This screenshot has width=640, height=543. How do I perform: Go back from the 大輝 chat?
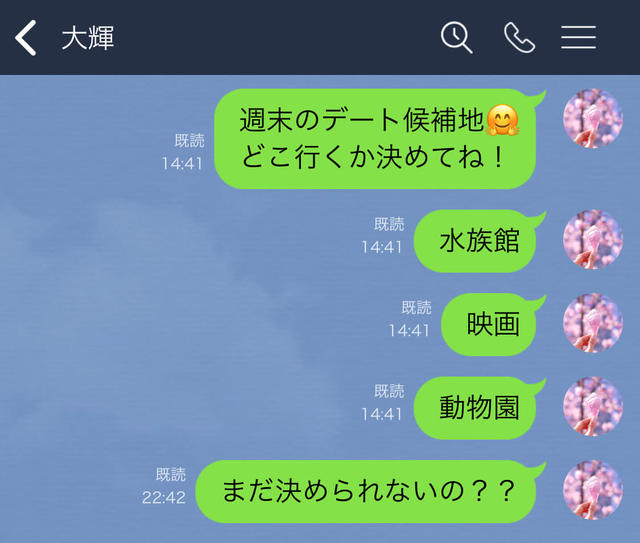pos(26,38)
